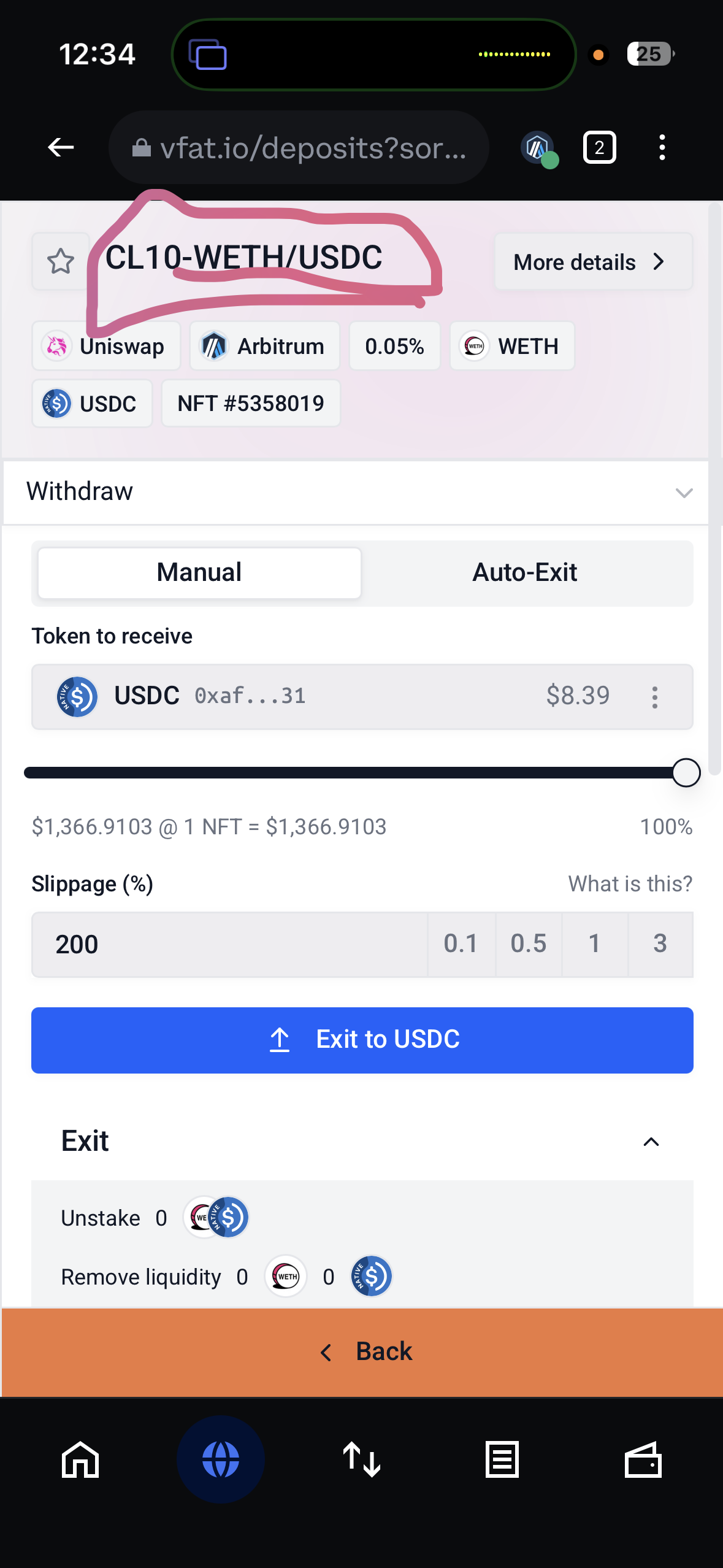The height and width of the screenshot is (1568, 723).
Task: Go back with the orange Back button
Action: [362, 1351]
